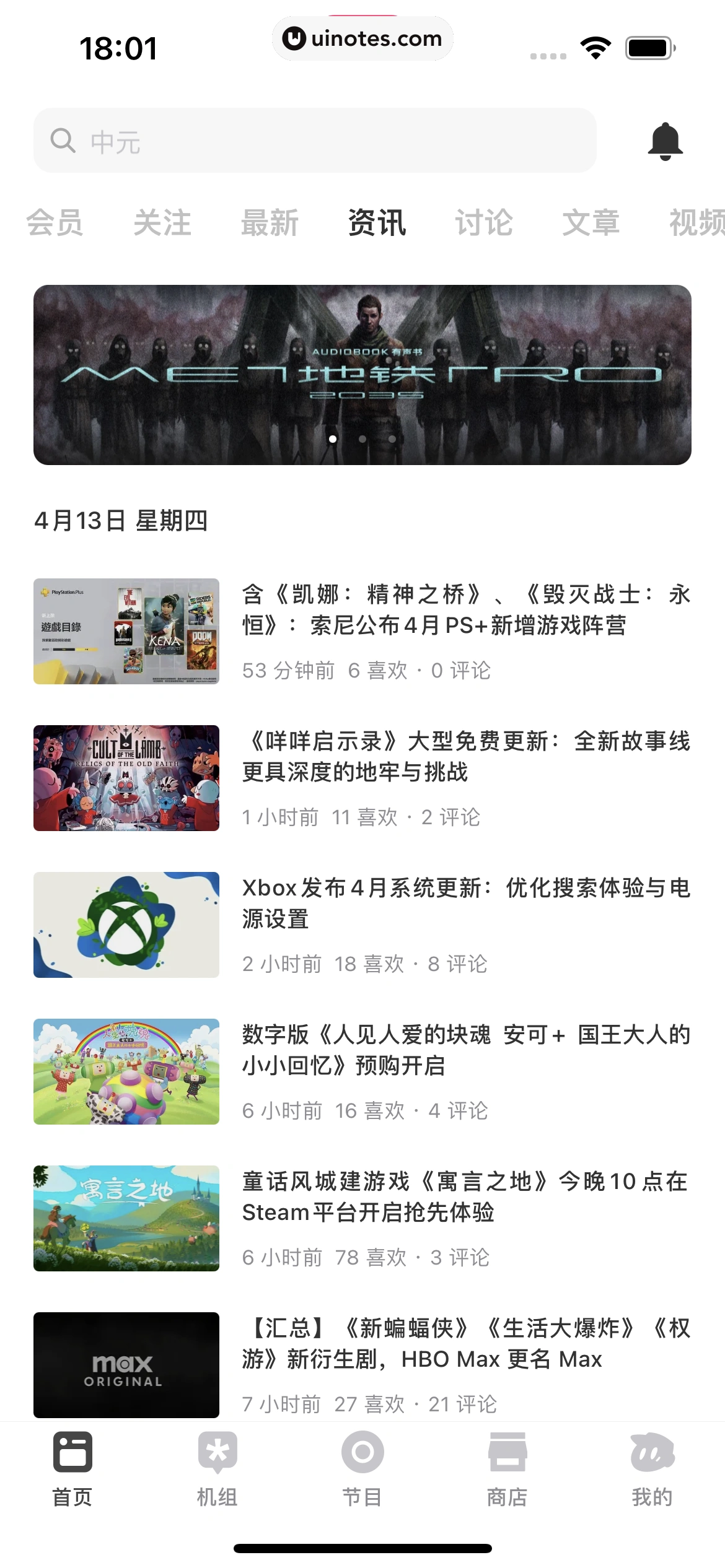Image resolution: width=725 pixels, height=1568 pixels.
Task: Tap the search field with 中元 placeholder
Action: (x=315, y=141)
